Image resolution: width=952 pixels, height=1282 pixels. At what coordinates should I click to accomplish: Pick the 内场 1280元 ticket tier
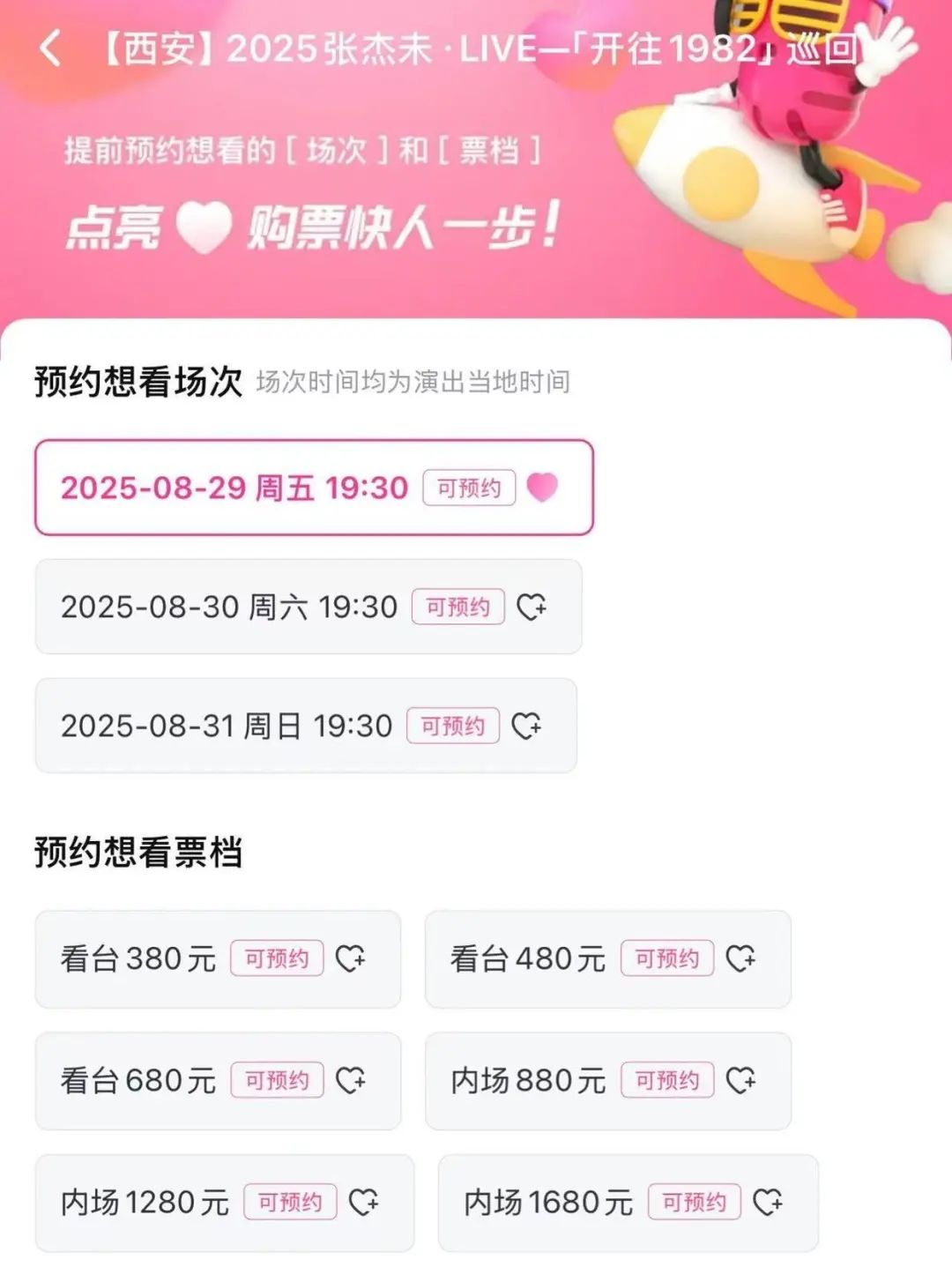pos(224,1202)
